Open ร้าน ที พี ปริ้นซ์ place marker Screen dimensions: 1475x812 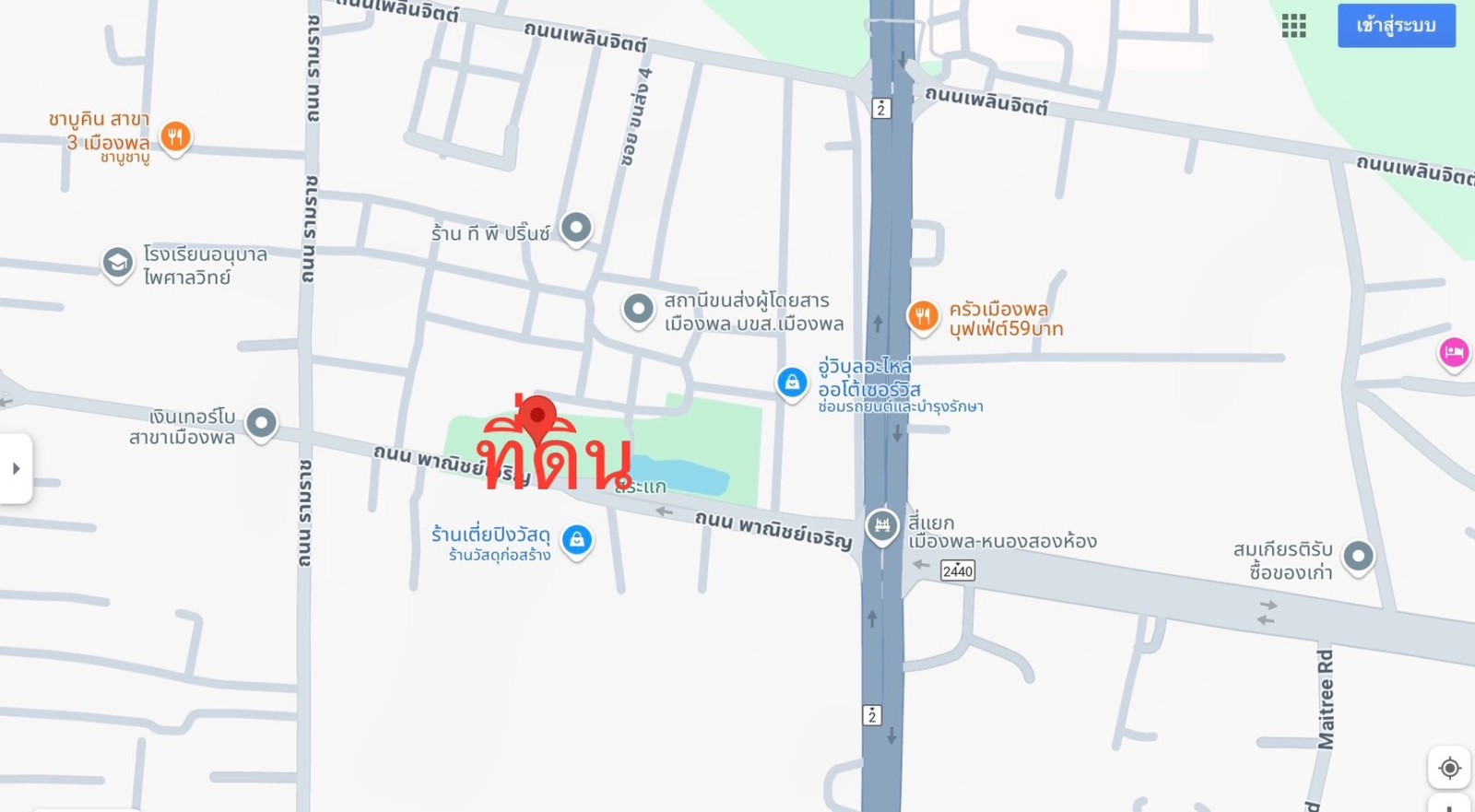tap(576, 227)
